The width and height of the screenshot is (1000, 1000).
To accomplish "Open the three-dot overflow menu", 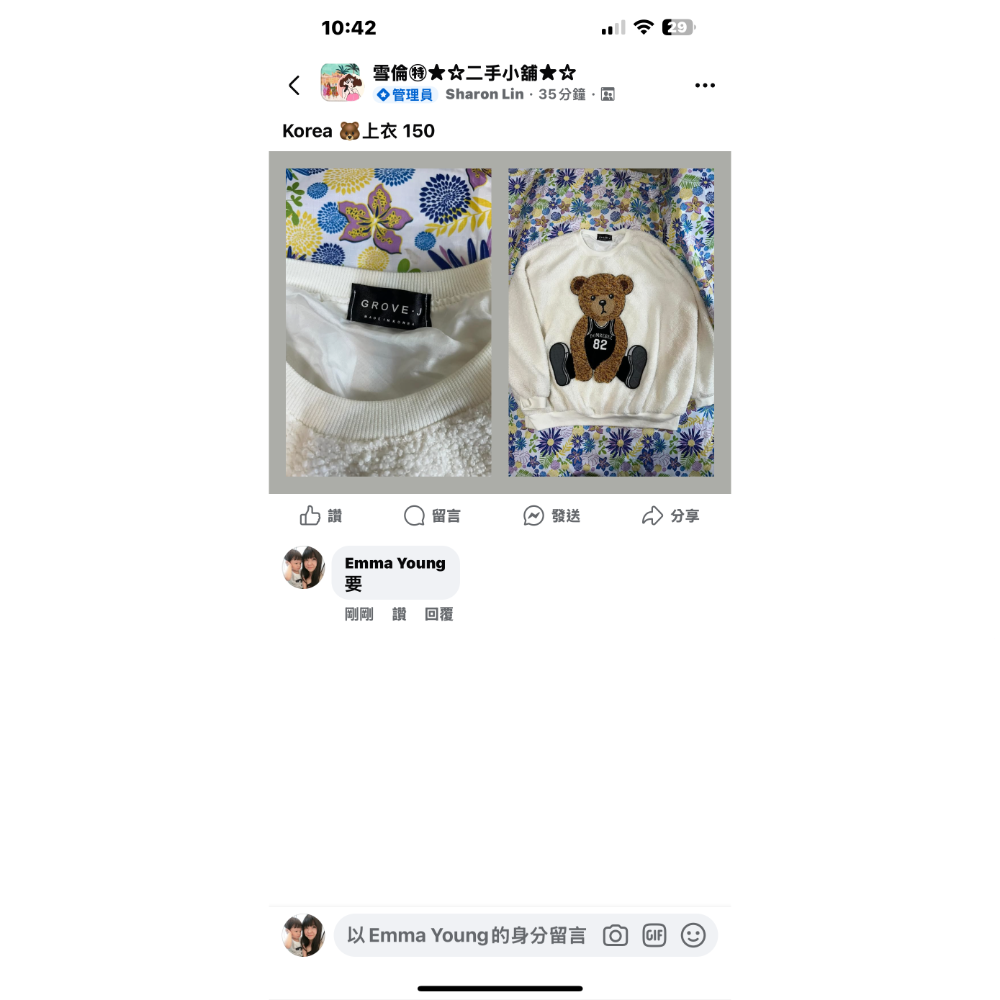I will tap(705, 85).
